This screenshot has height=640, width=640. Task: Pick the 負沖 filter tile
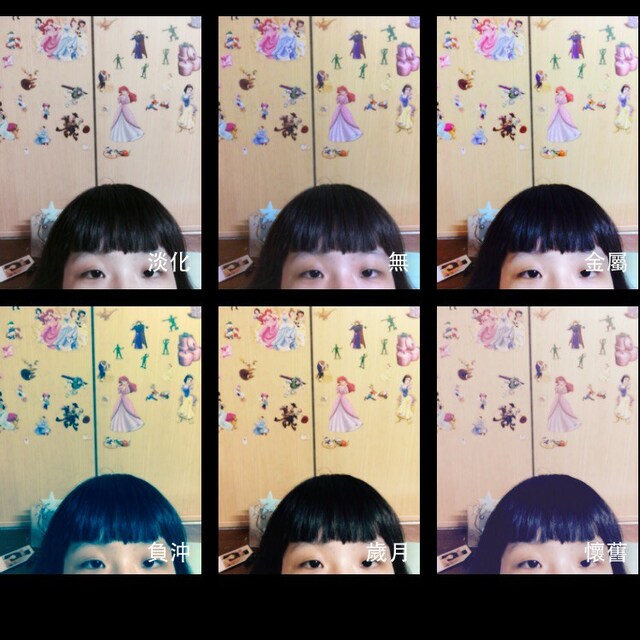[x=100, y=440]
